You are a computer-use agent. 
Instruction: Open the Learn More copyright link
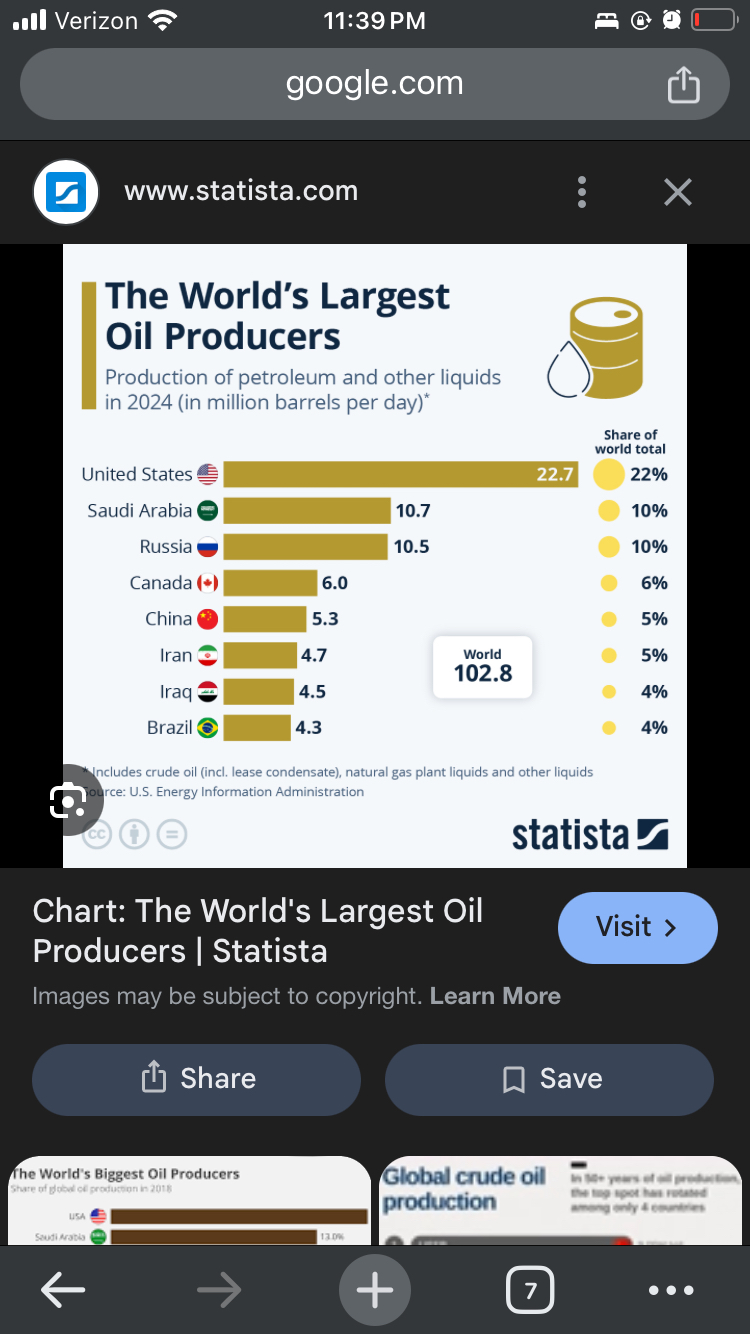coord(495,996)
